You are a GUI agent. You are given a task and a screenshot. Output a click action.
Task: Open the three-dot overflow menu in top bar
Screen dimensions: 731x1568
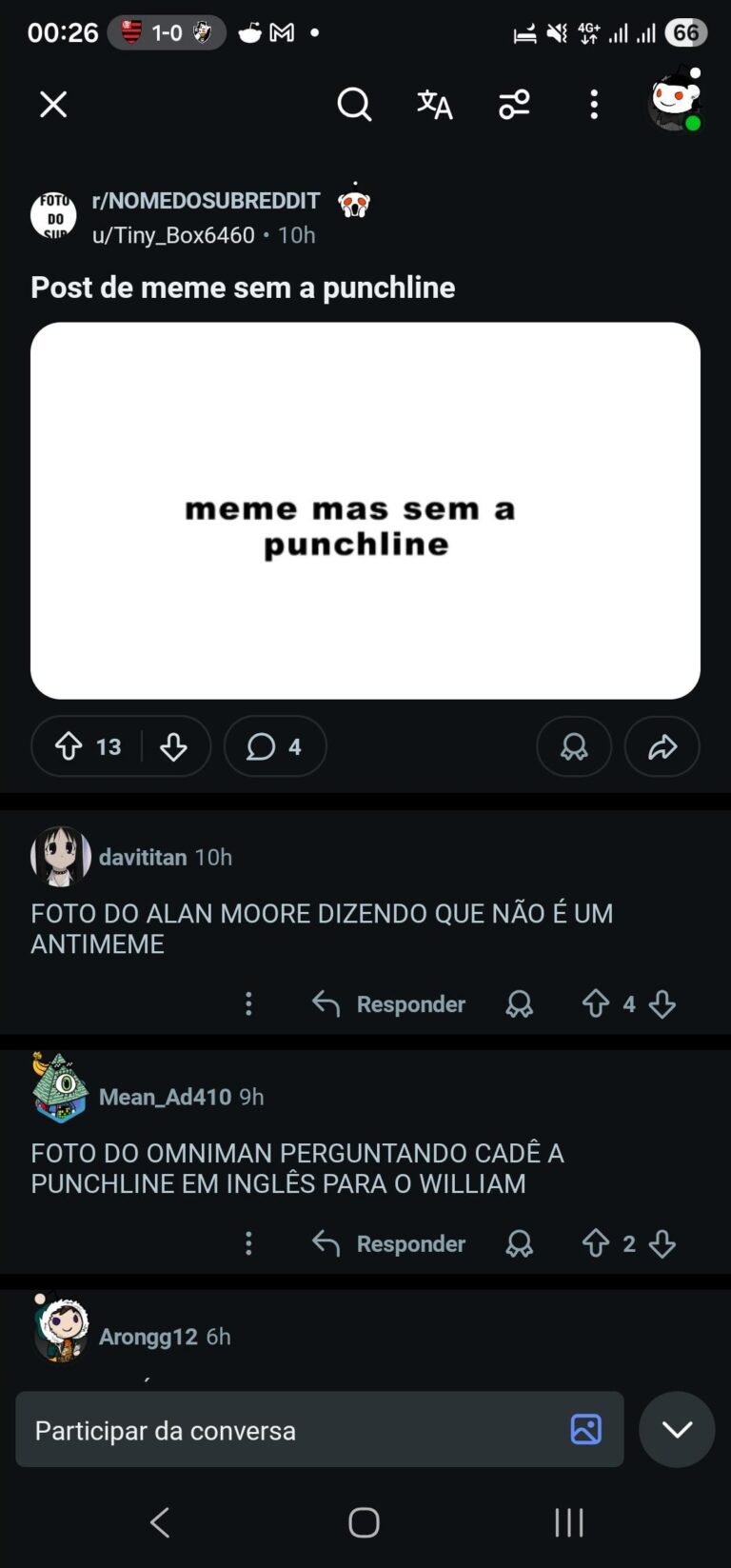point(594,104)
